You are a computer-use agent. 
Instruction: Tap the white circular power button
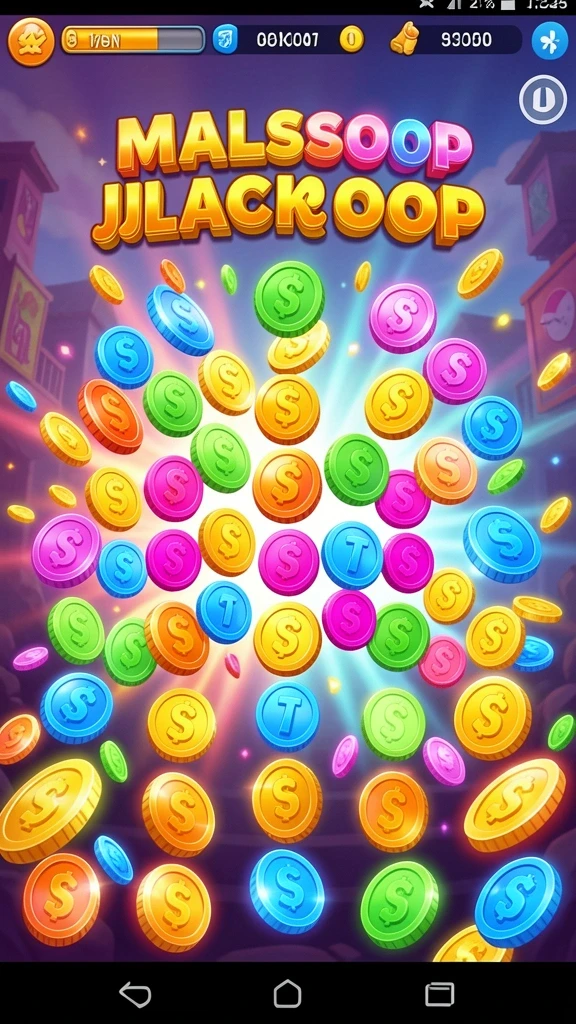pos(543,99)
